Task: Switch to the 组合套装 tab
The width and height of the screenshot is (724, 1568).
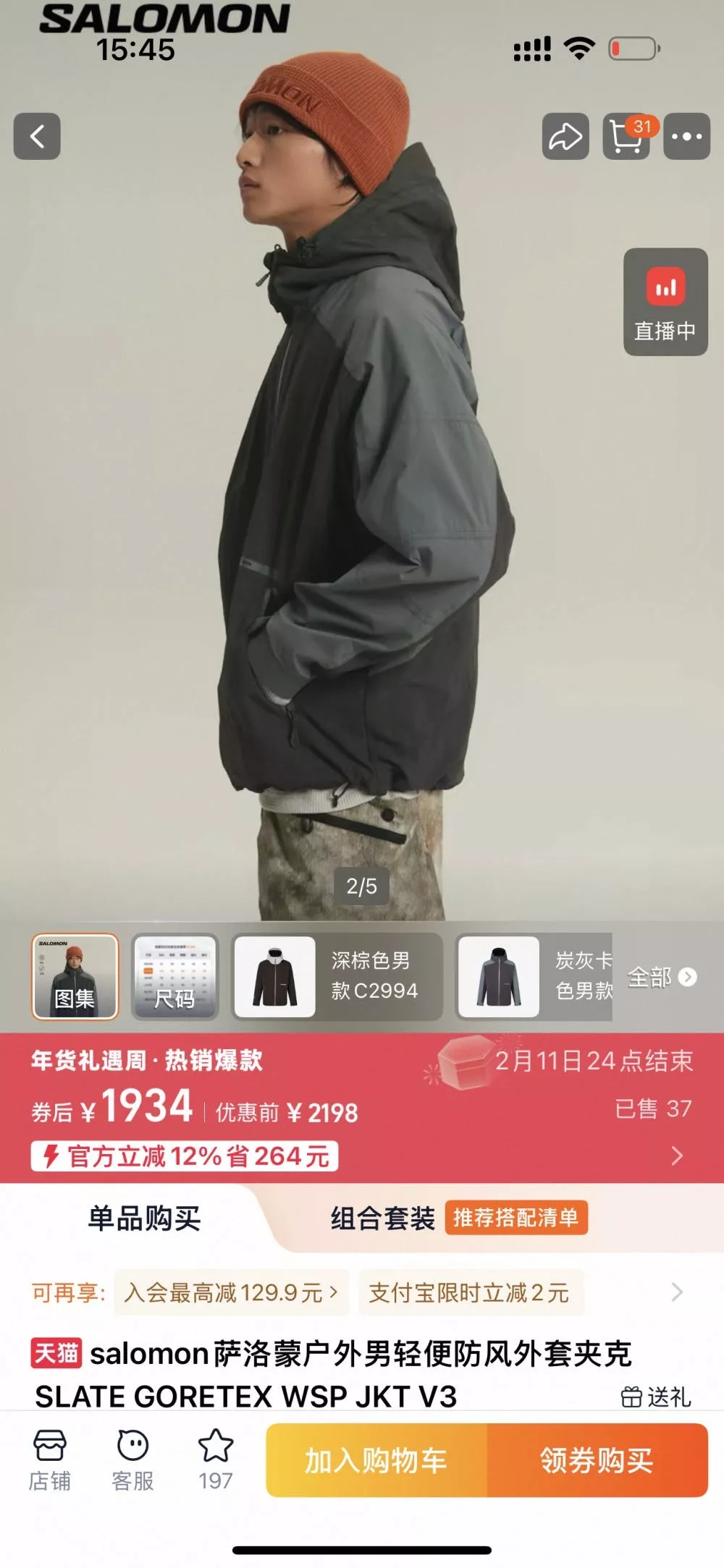Action: 382,1219
